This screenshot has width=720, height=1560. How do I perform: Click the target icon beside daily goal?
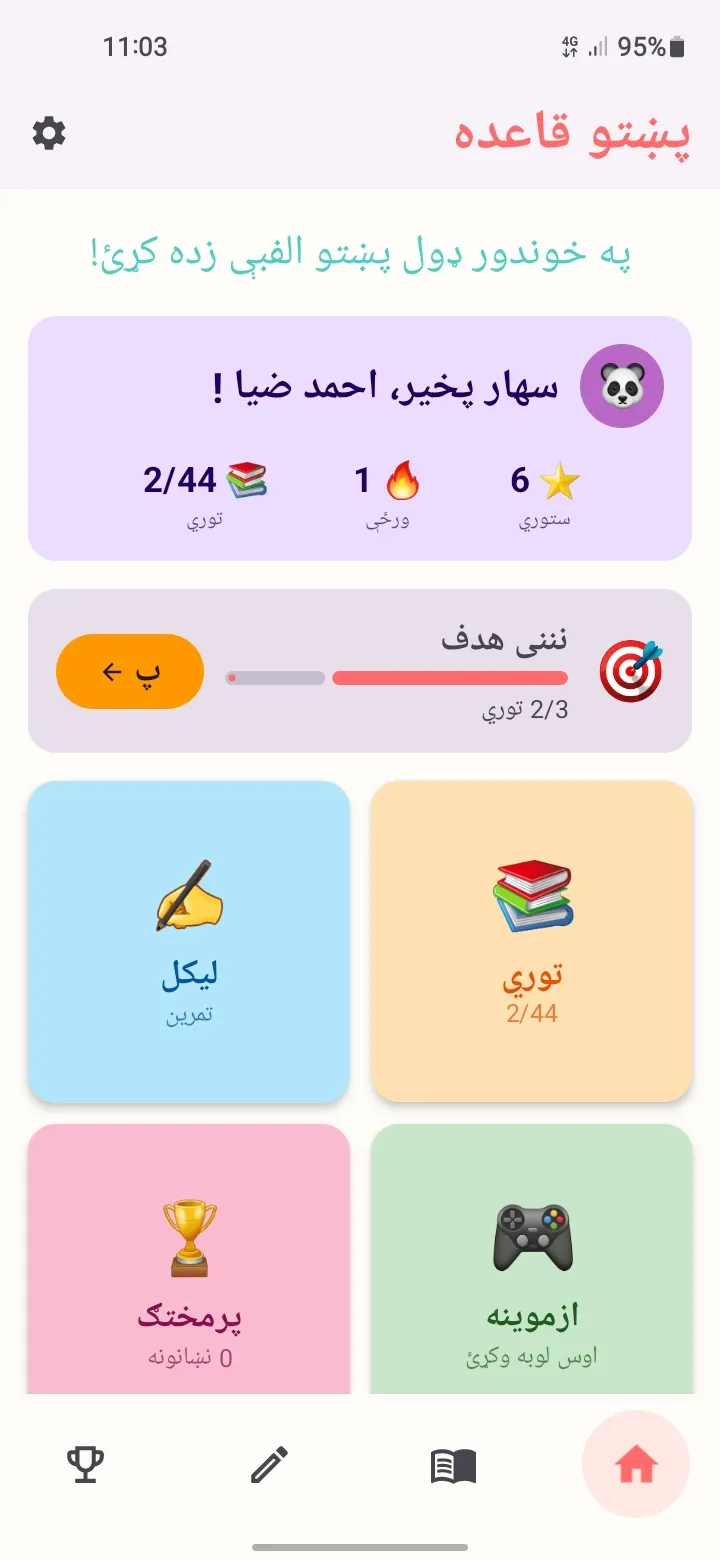[631, 670]
